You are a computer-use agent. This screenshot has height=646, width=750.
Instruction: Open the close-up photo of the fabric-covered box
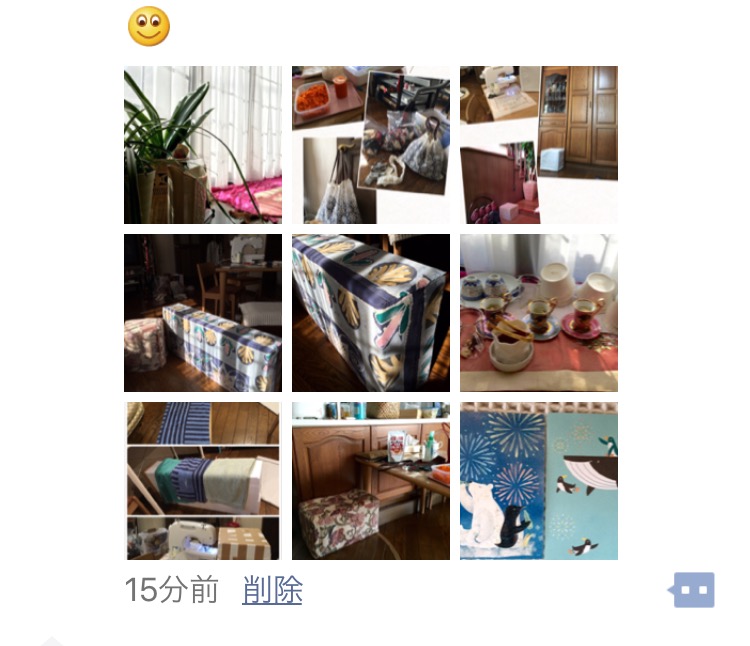[371, 313]
